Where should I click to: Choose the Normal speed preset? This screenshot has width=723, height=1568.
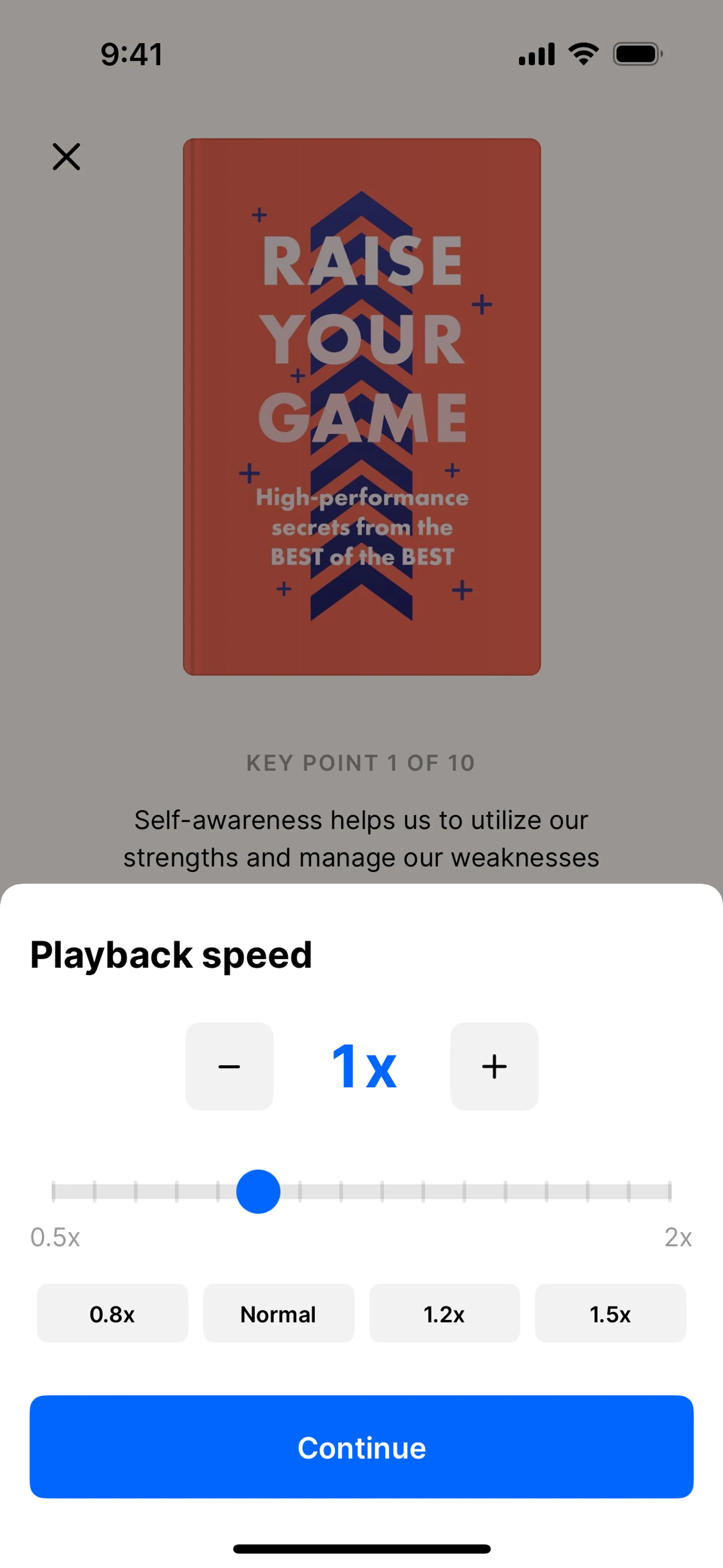(278, 1314)
